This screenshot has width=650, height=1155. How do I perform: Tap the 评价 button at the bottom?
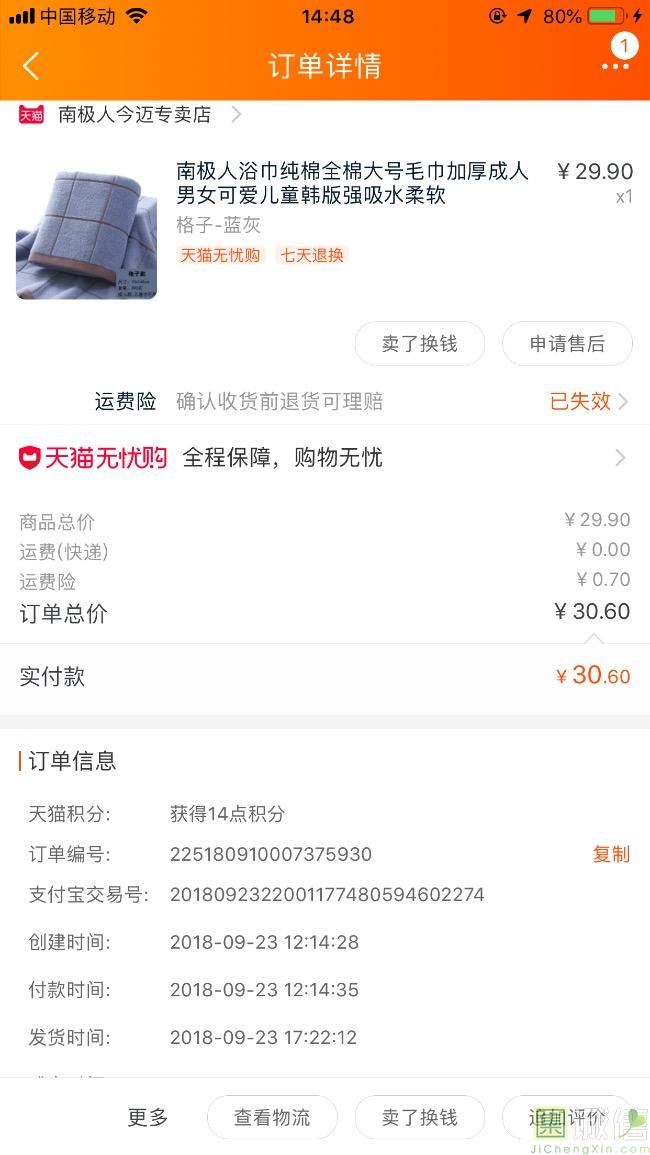567,1118
